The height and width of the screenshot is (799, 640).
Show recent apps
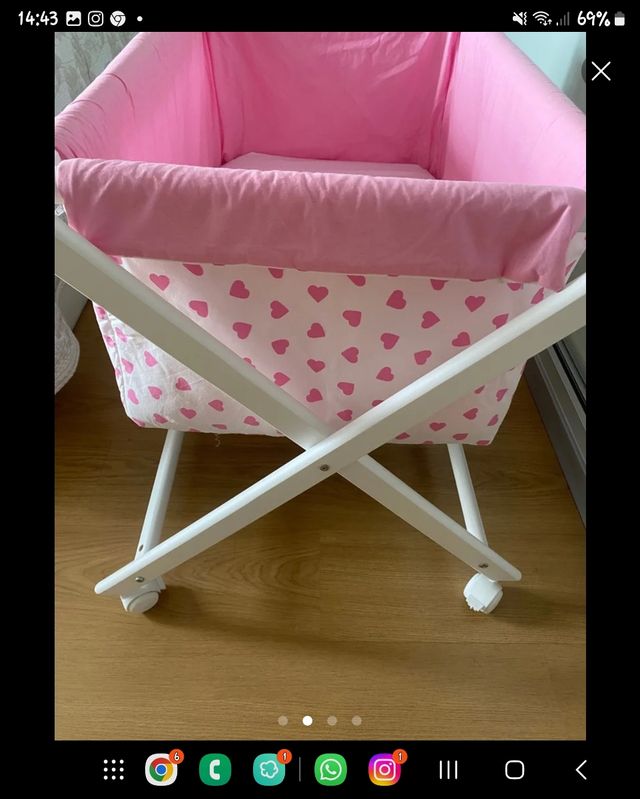click(448, 769)
